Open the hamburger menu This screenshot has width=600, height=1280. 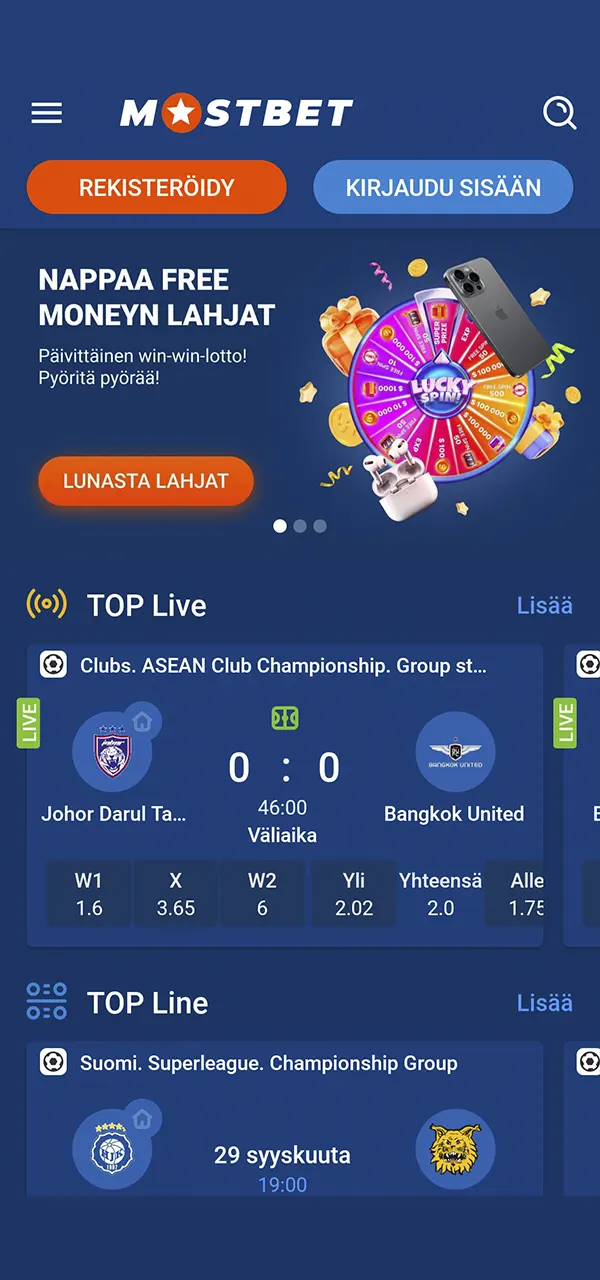click(47, 113)
